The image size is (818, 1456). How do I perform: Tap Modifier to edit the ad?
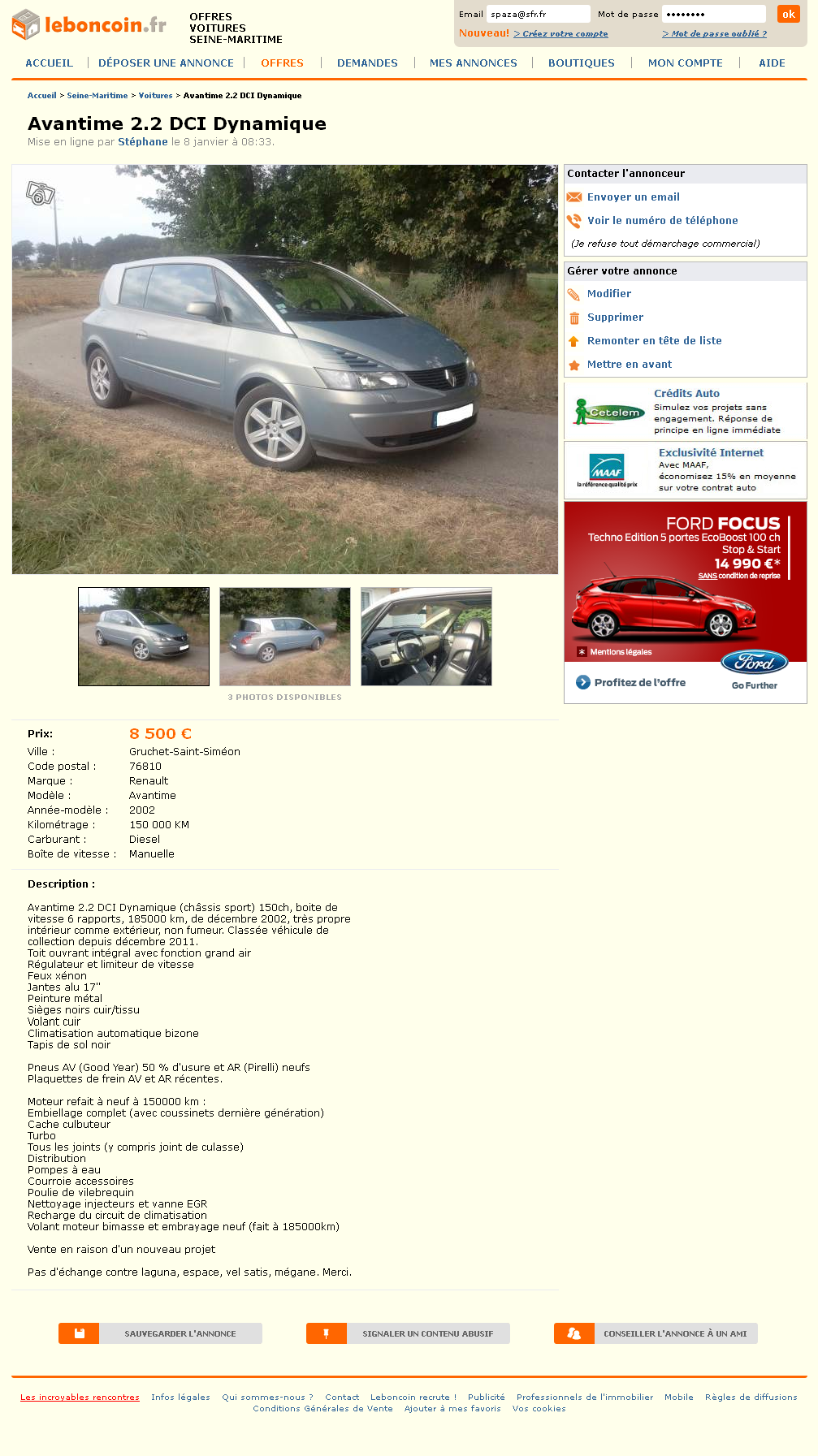click(x=608, y=294)
